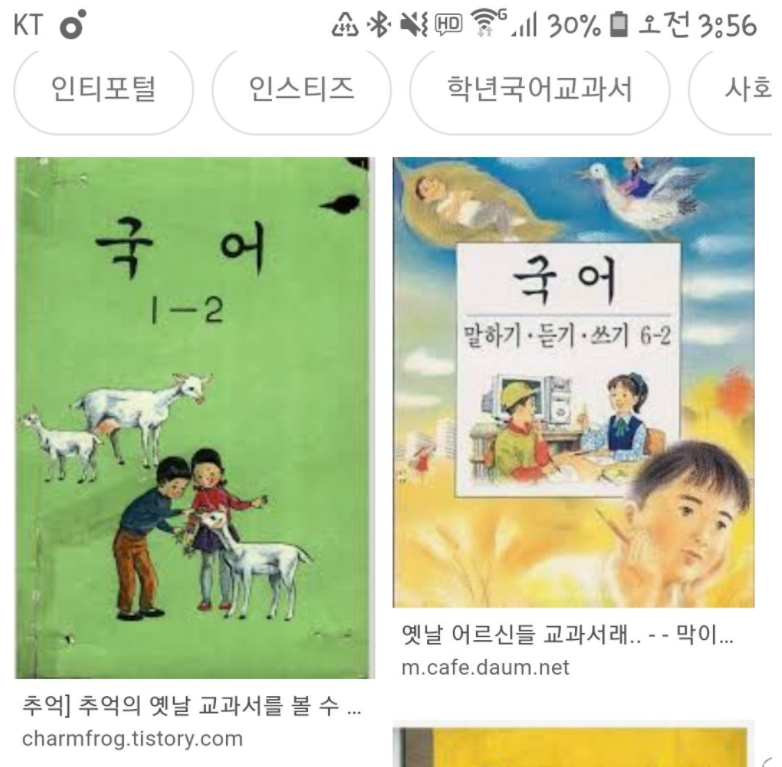The width and height of the screenshot is (782, 767).
Task: Select the 인스티즈 filter chip
Action: tap(301, 91)
